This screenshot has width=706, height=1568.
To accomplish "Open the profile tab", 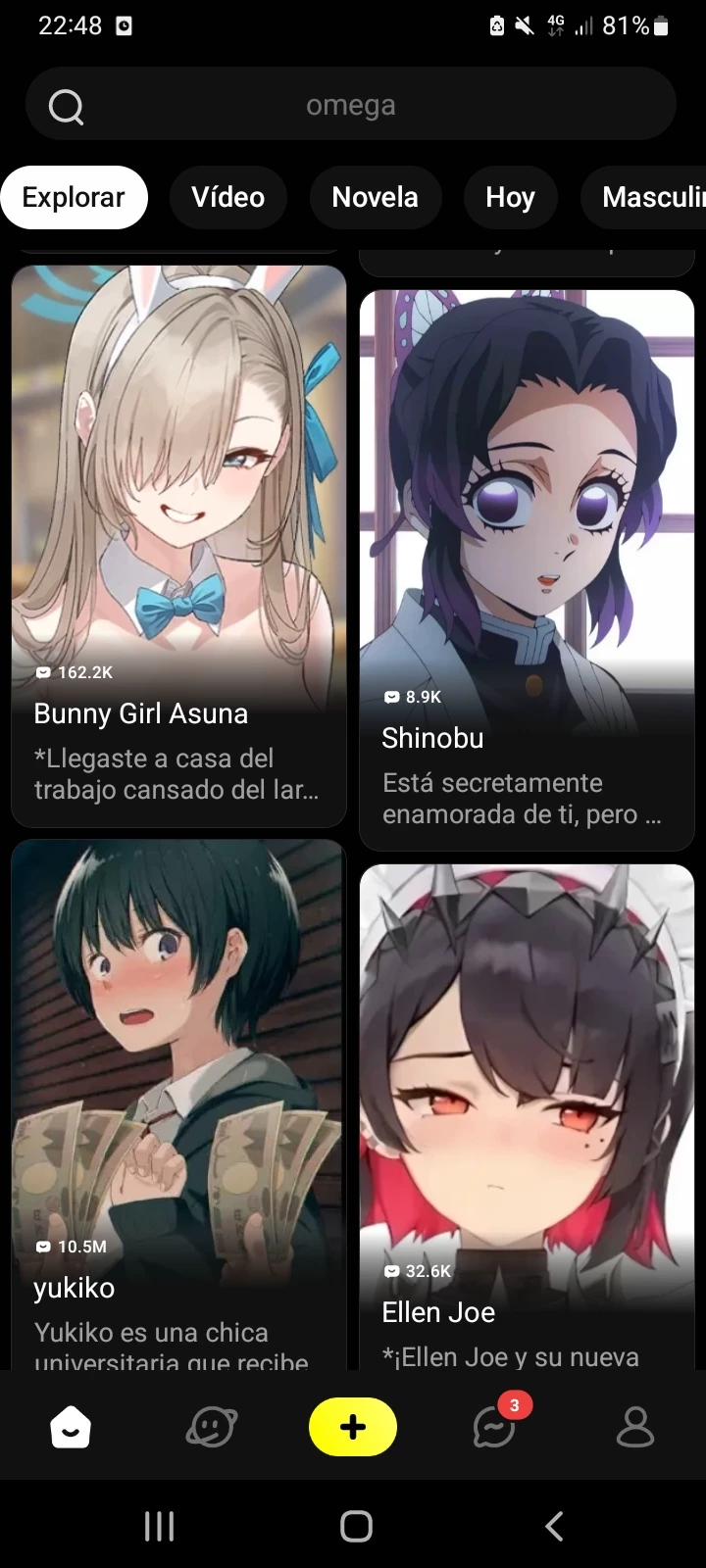I will click(634, 1427).
